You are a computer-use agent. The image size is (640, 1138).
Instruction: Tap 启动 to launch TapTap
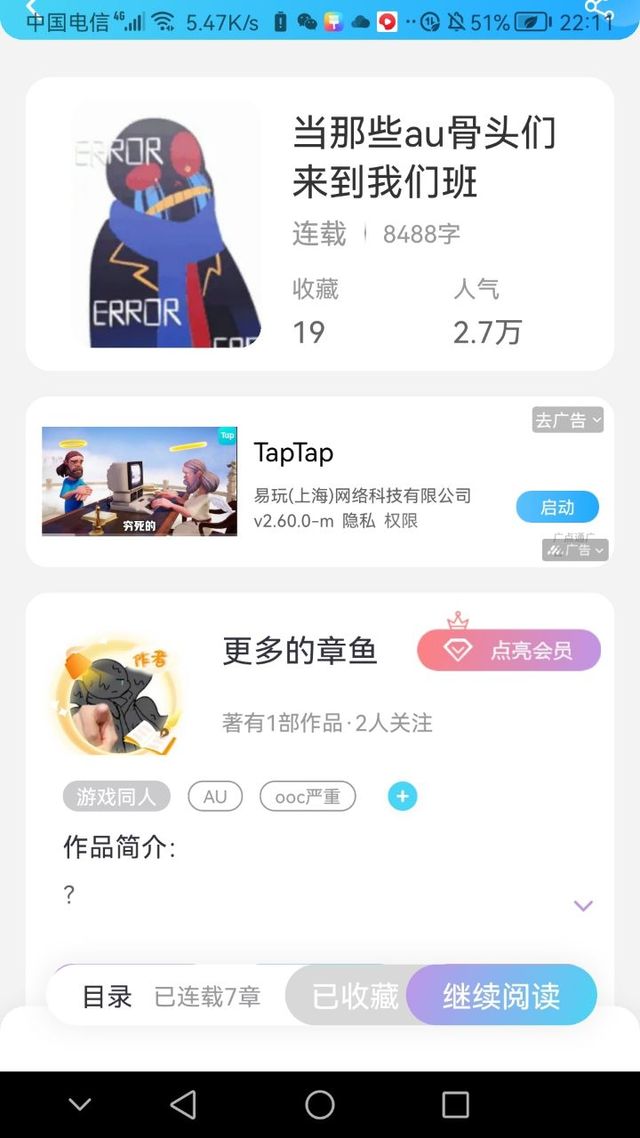[557, 507]
